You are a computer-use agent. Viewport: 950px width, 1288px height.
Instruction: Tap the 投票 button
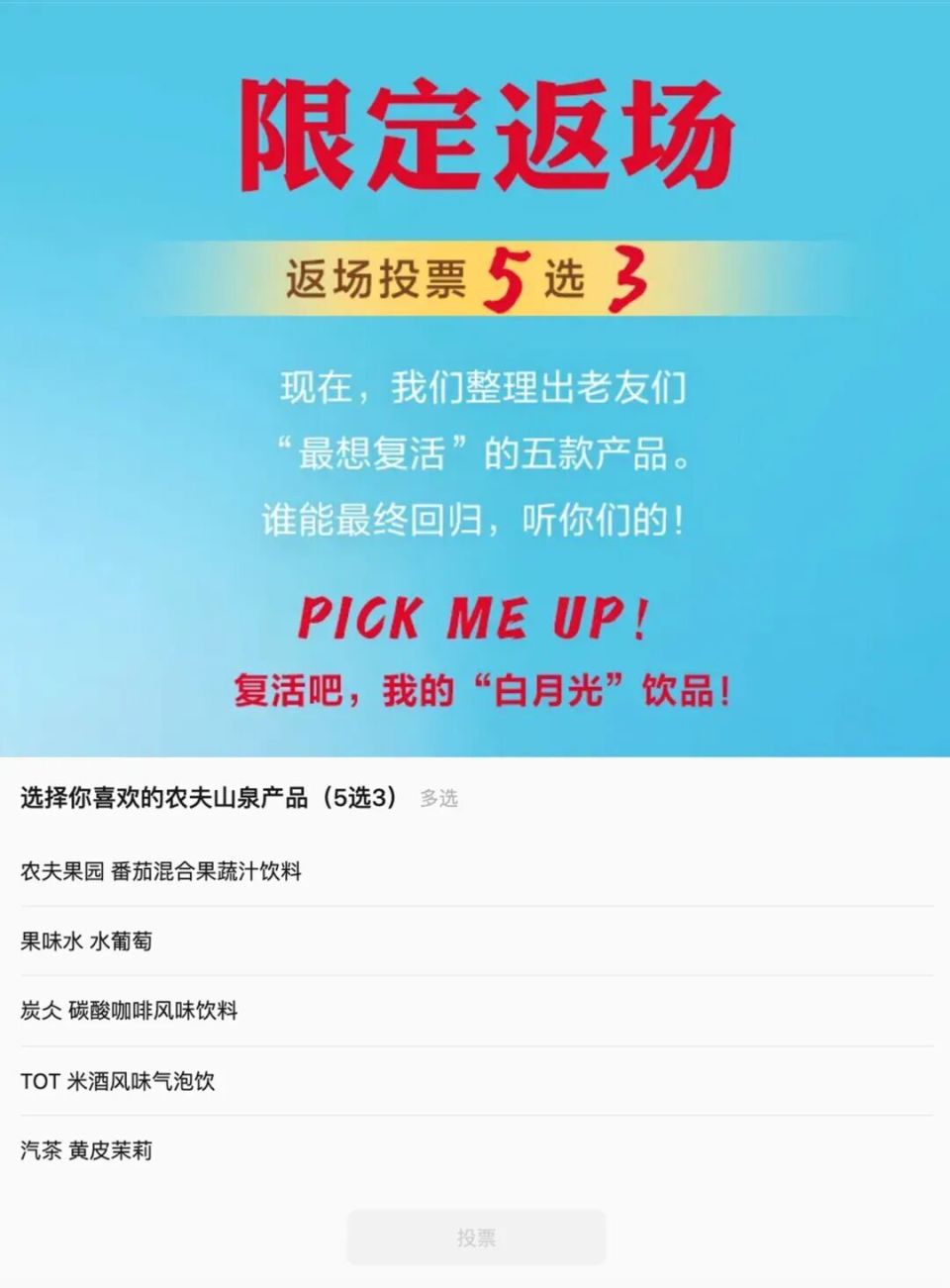pyautogui.click(x=476, y=1238)
